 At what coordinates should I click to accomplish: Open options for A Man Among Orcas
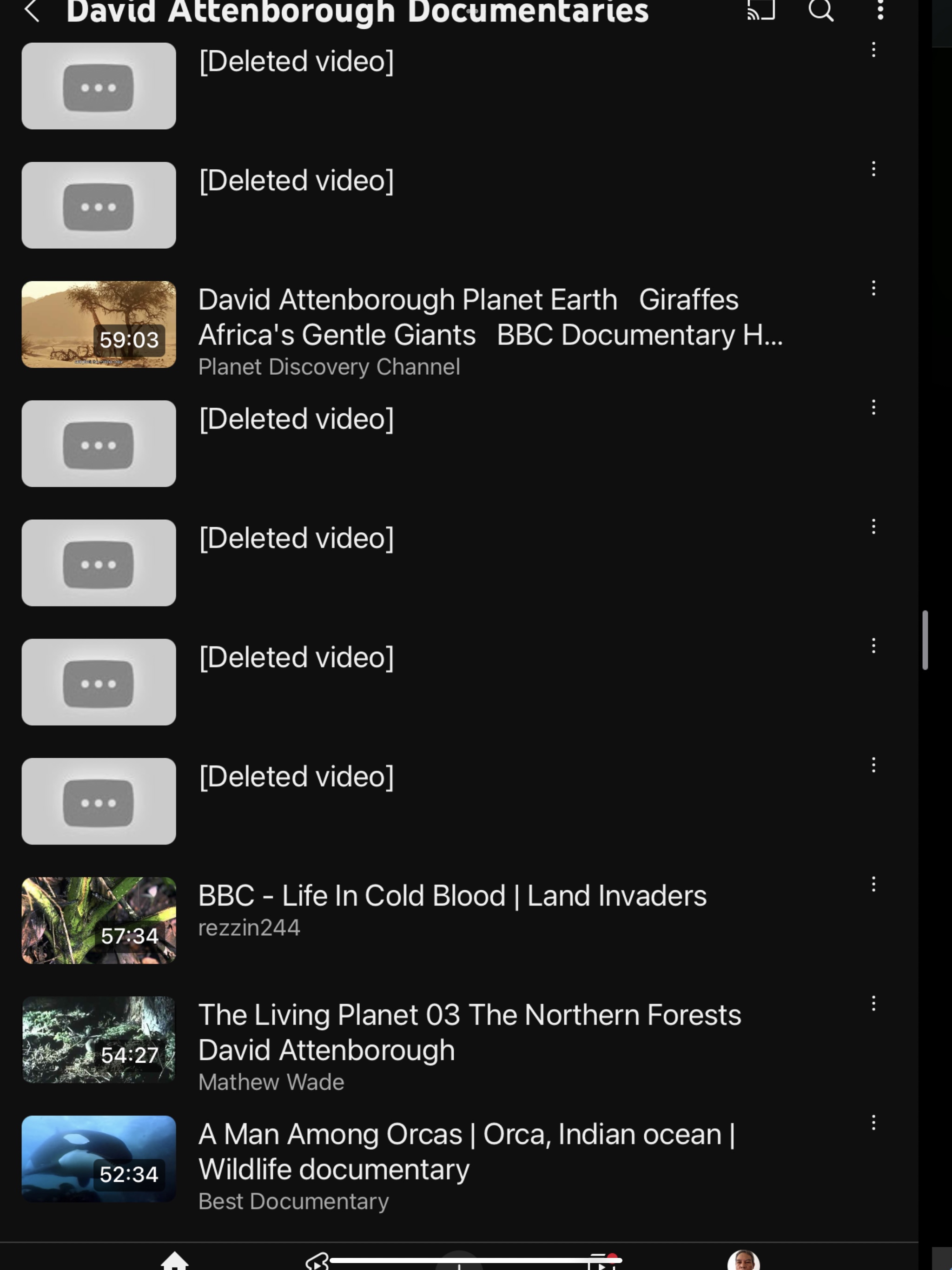[x=873, y=1123]
